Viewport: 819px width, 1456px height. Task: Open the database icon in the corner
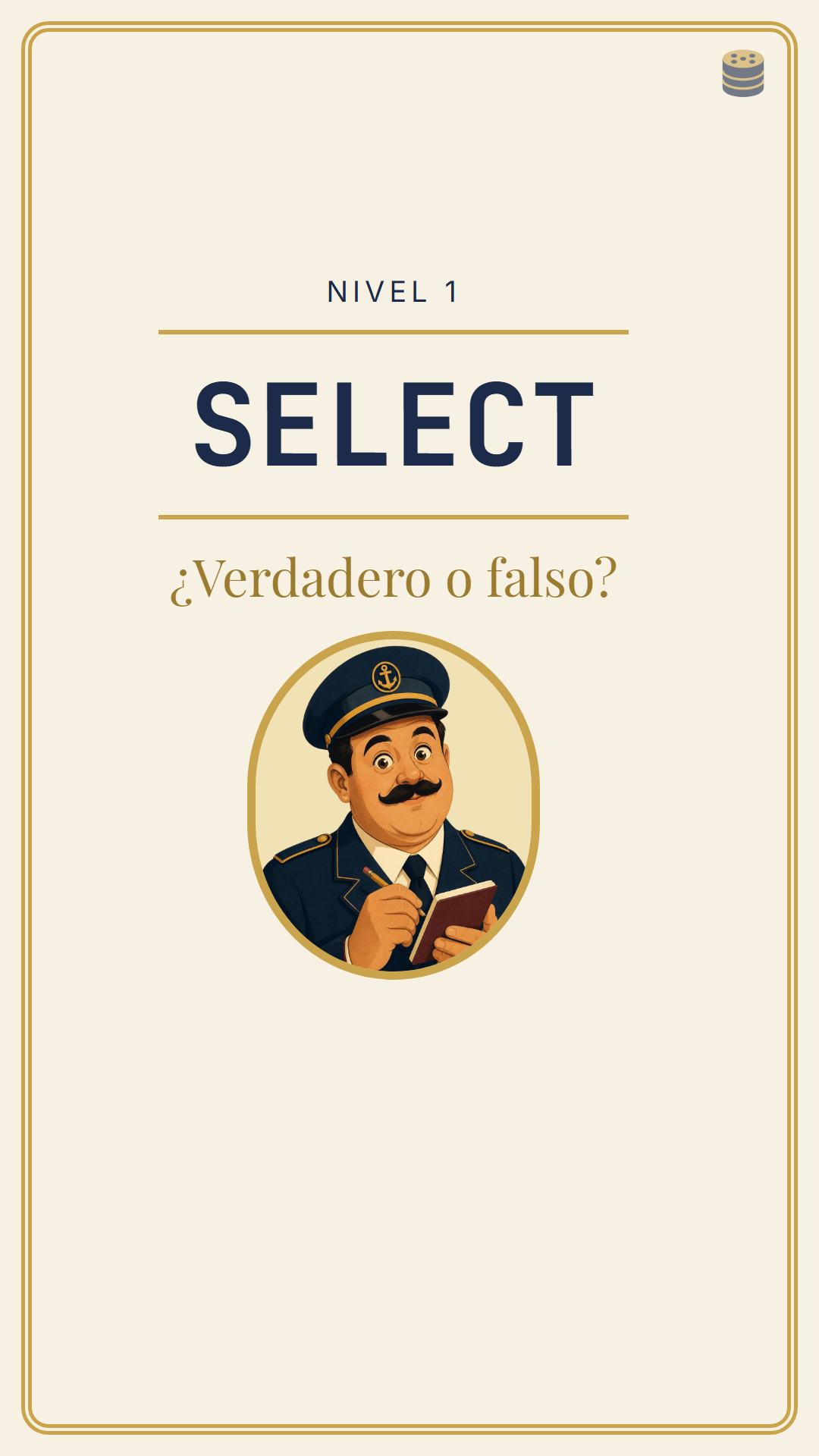(743, 74)
